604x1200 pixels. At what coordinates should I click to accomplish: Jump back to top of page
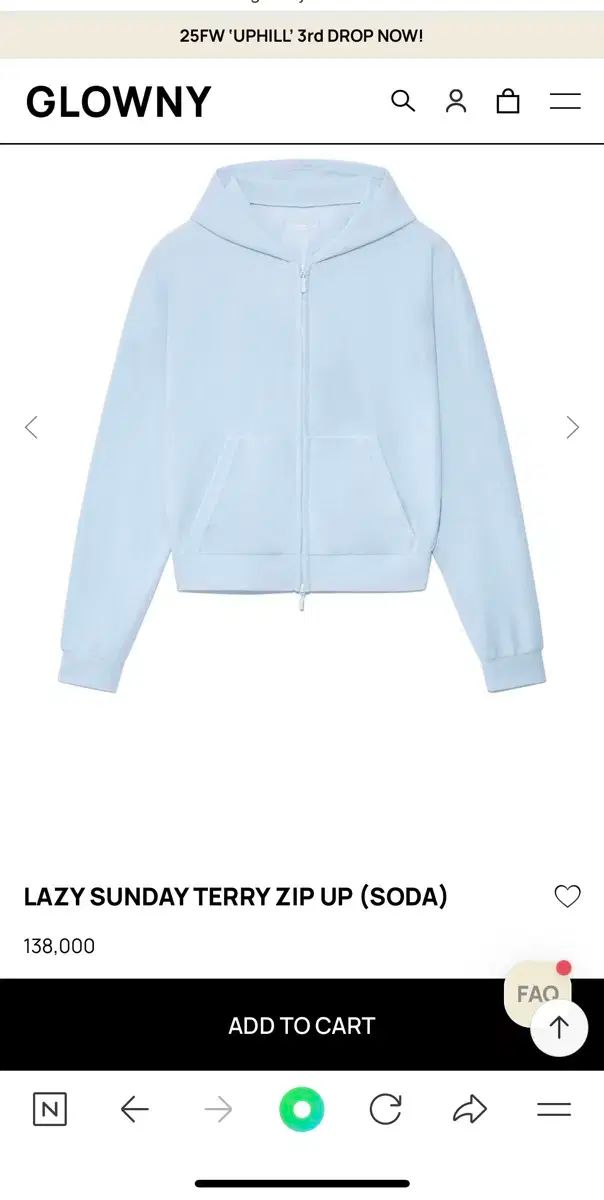pos(559,1027)
